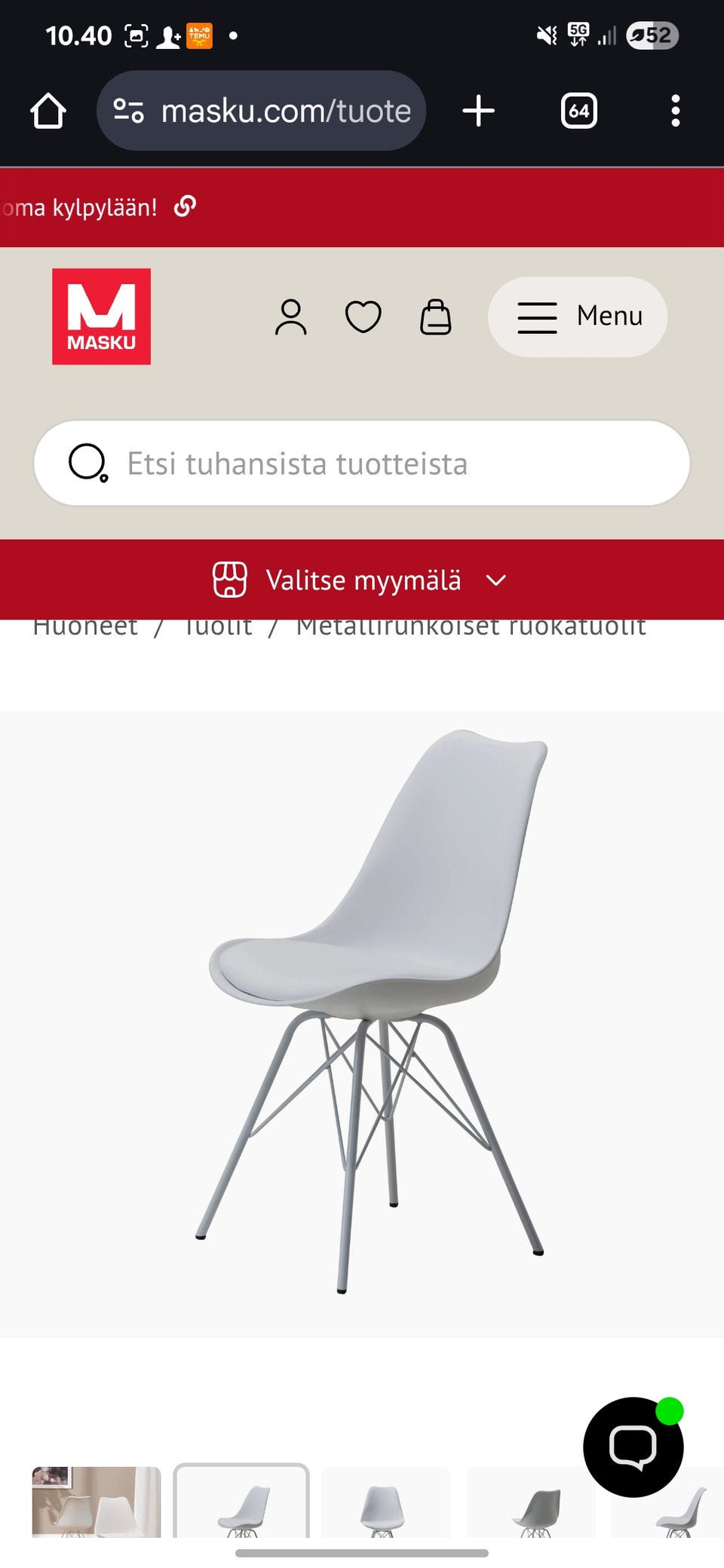Open the Huoneet breadcrumb link
The image size is (724, 1568).
click(x=84, y=626)
